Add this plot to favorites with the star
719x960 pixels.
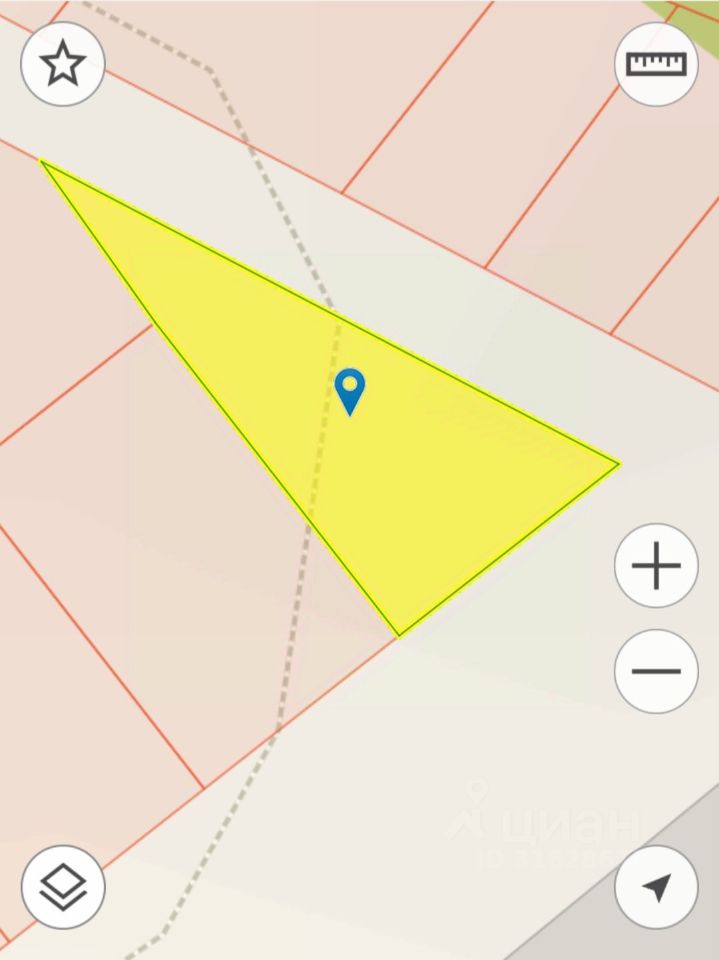63,64
